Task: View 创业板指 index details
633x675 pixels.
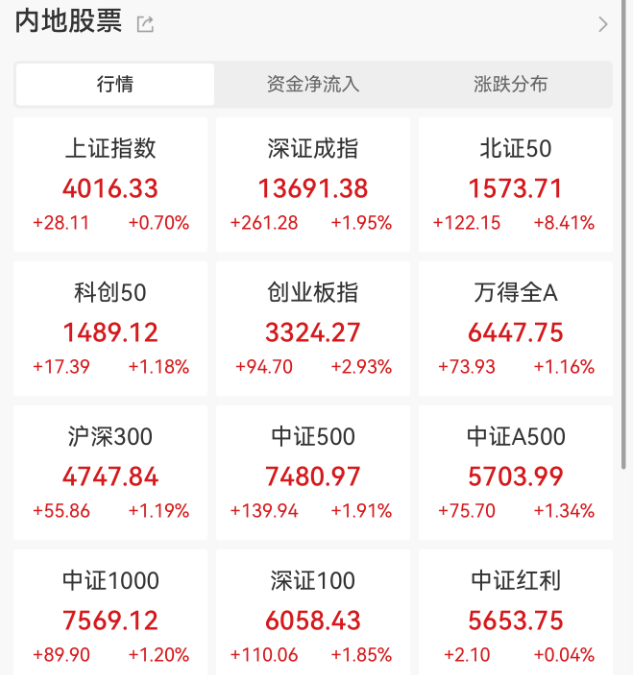Action: tap(313, 330)
